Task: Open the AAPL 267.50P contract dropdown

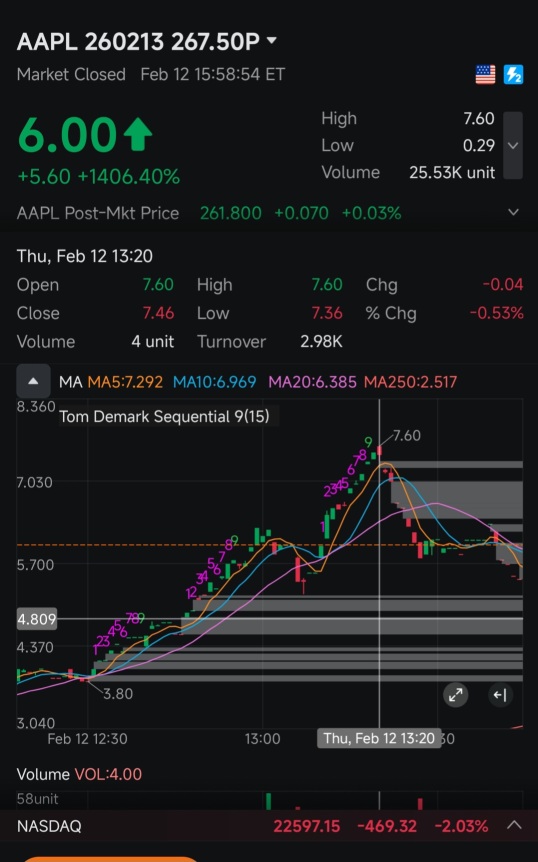Action: (x=271, y=41)
